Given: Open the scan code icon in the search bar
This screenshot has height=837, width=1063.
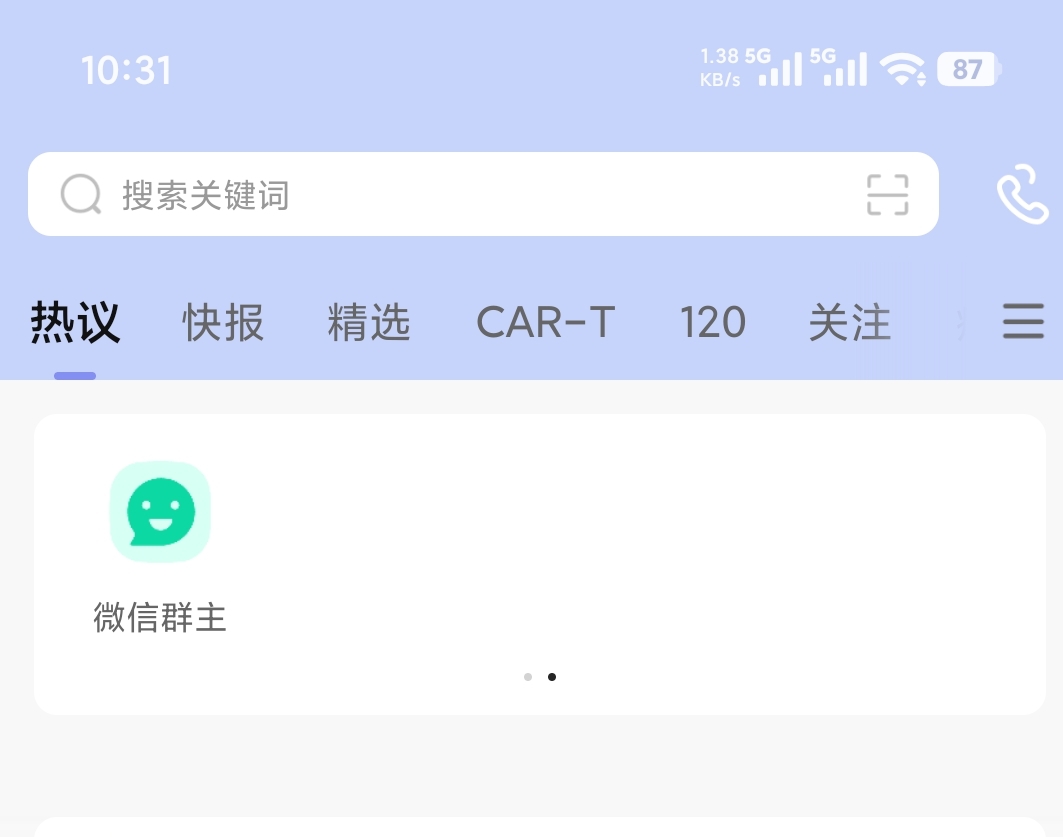Looking at the screenshot, I should click(x=887, y=194).
